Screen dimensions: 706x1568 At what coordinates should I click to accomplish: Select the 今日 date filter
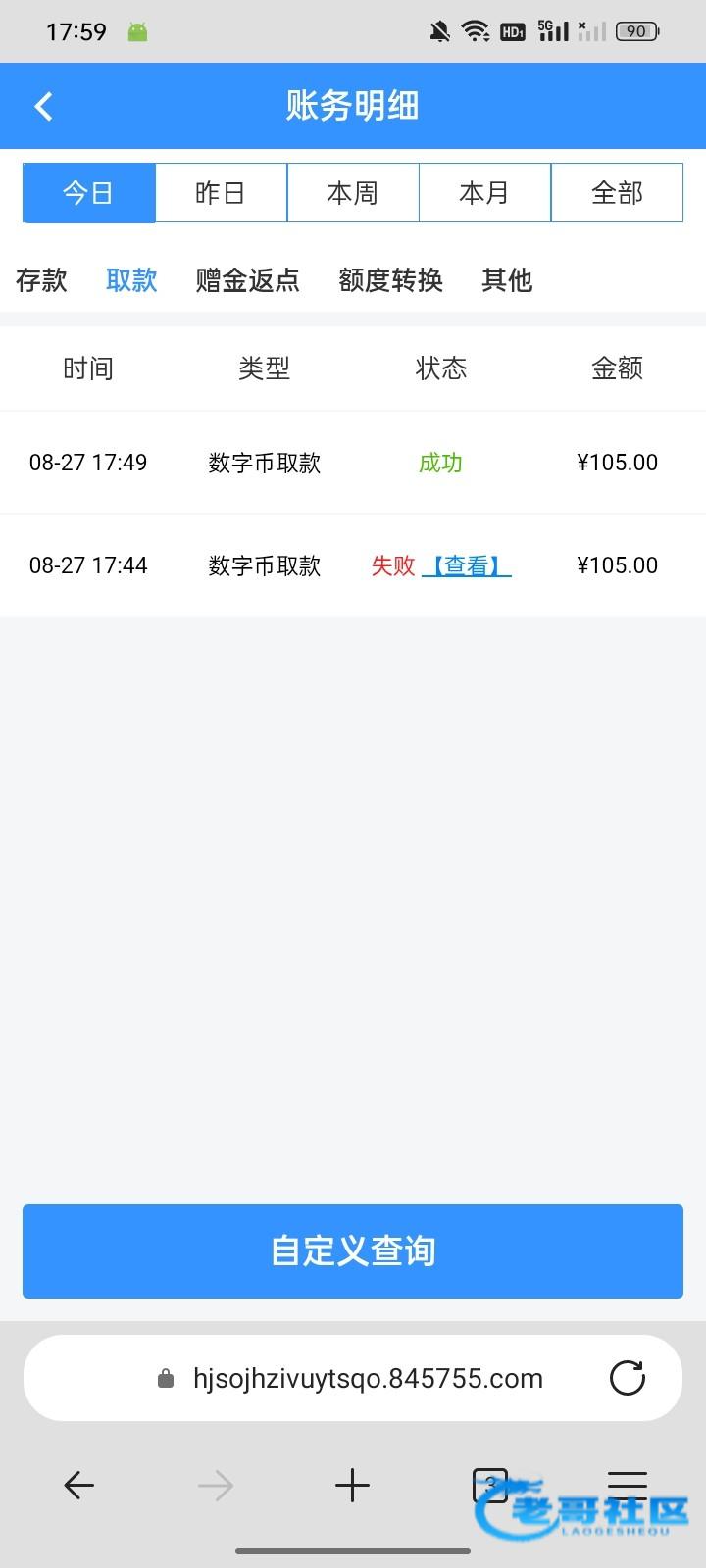coord(89,193)
